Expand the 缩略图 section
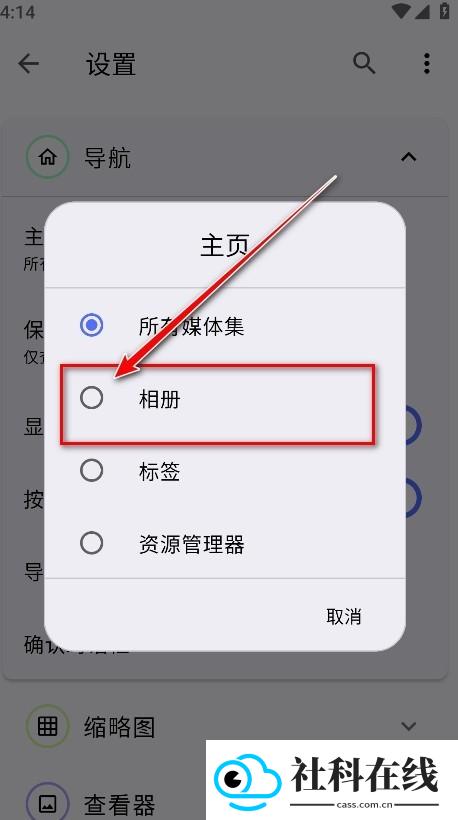 (408, 726)
